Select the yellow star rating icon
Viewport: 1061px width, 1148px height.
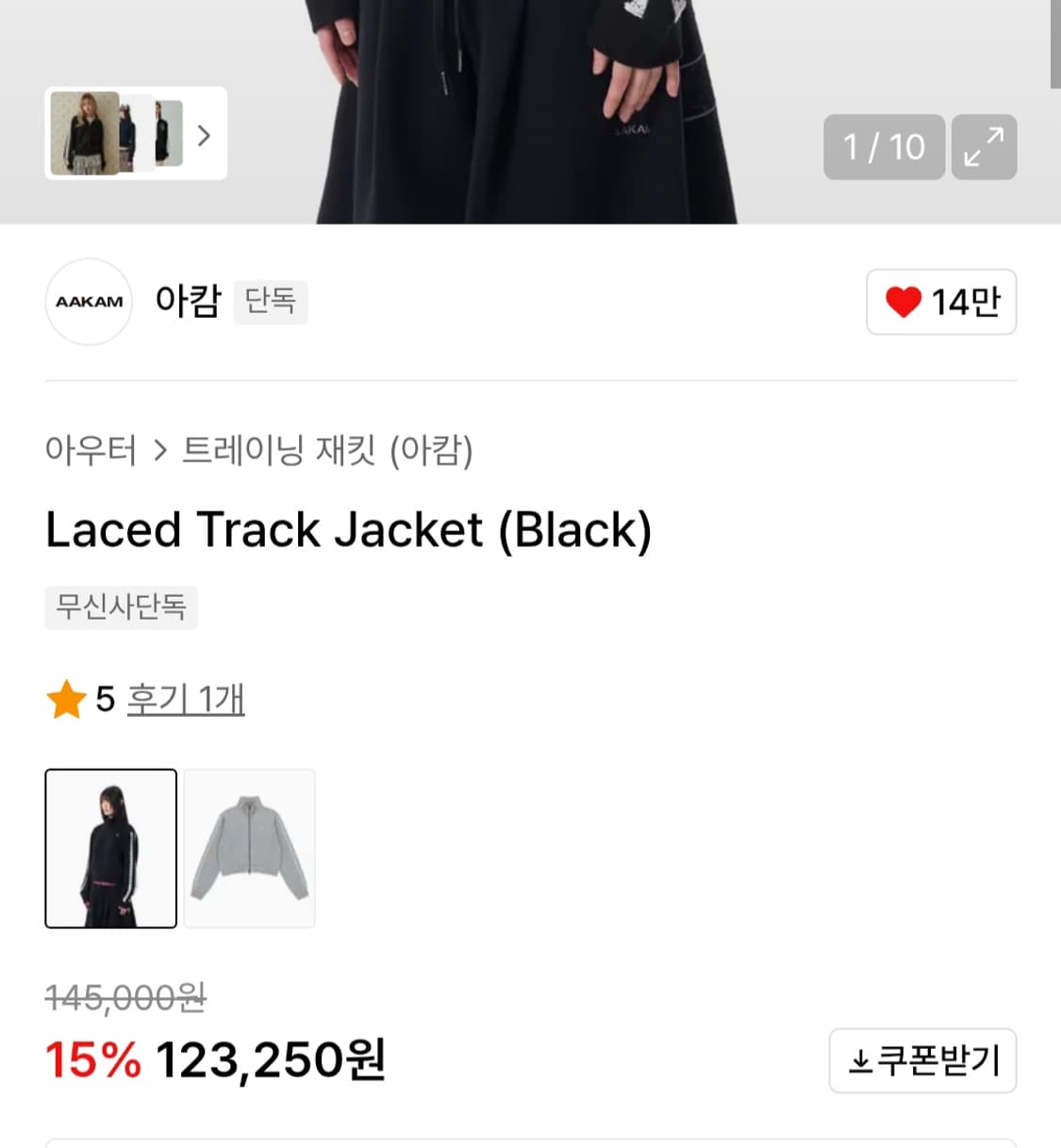(x=67, y=699)
